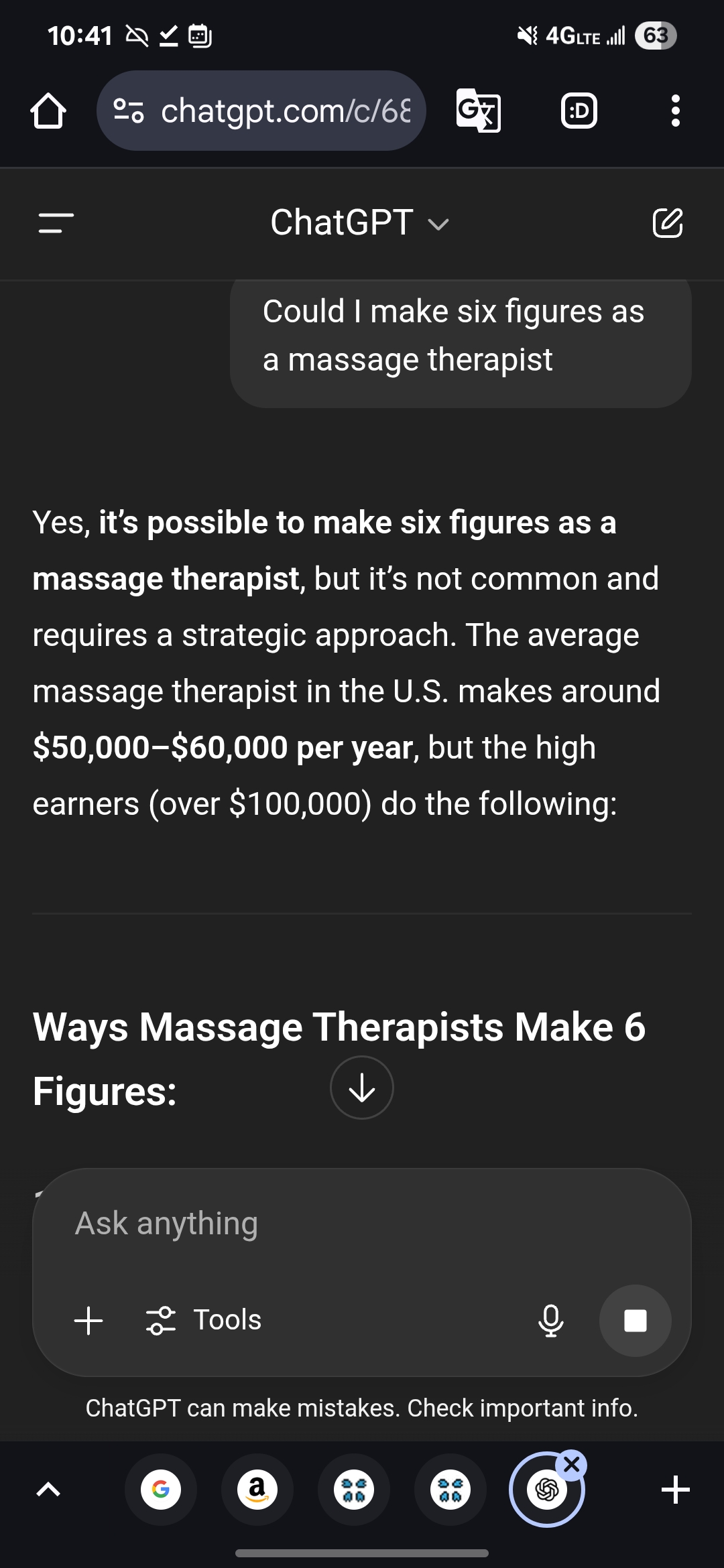Open the Google Translate icon
The width and height of the screenshot is (724, 1568).
[x=478, y=111]
